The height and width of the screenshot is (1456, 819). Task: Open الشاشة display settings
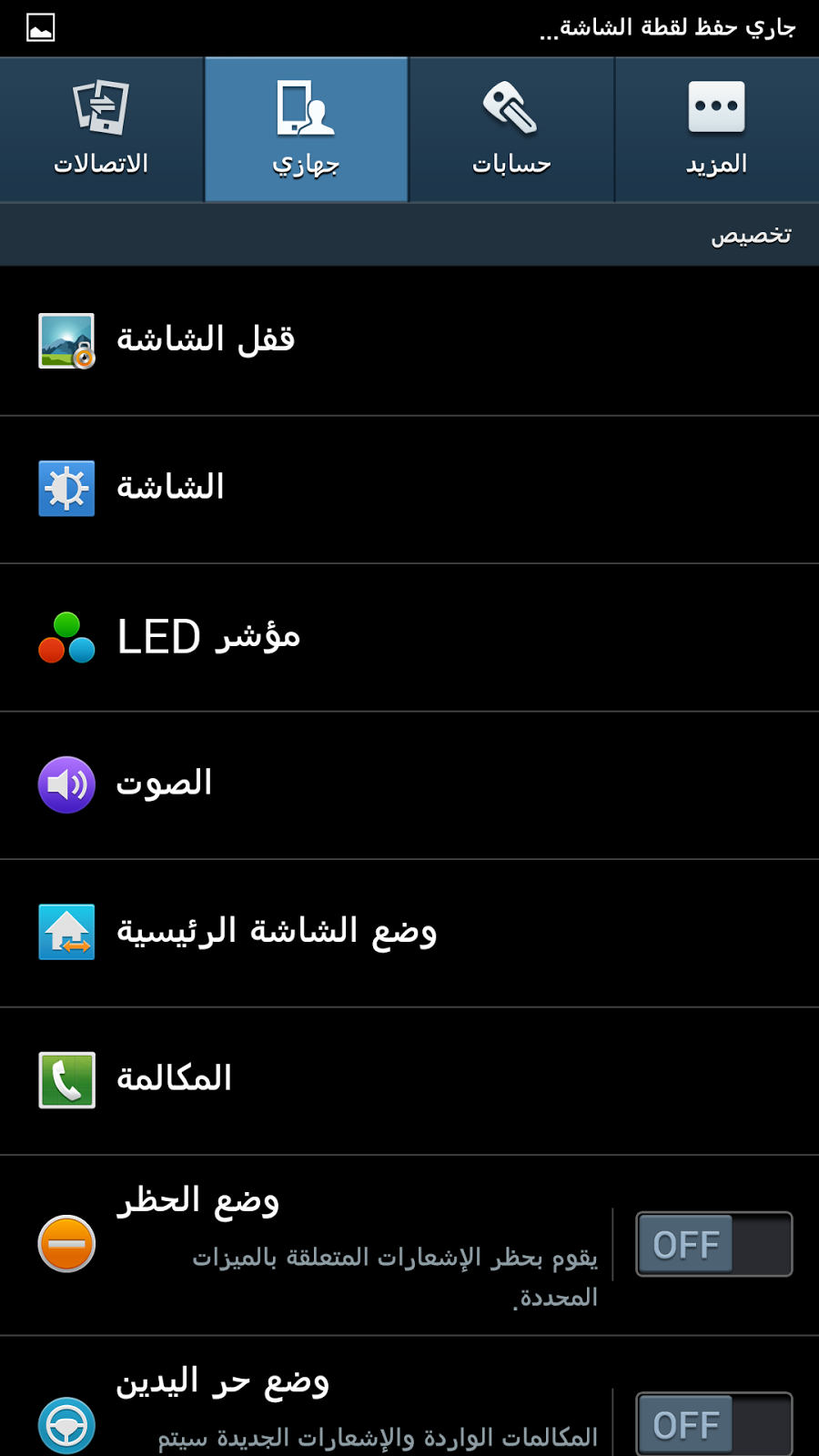(x=409, y=490)
